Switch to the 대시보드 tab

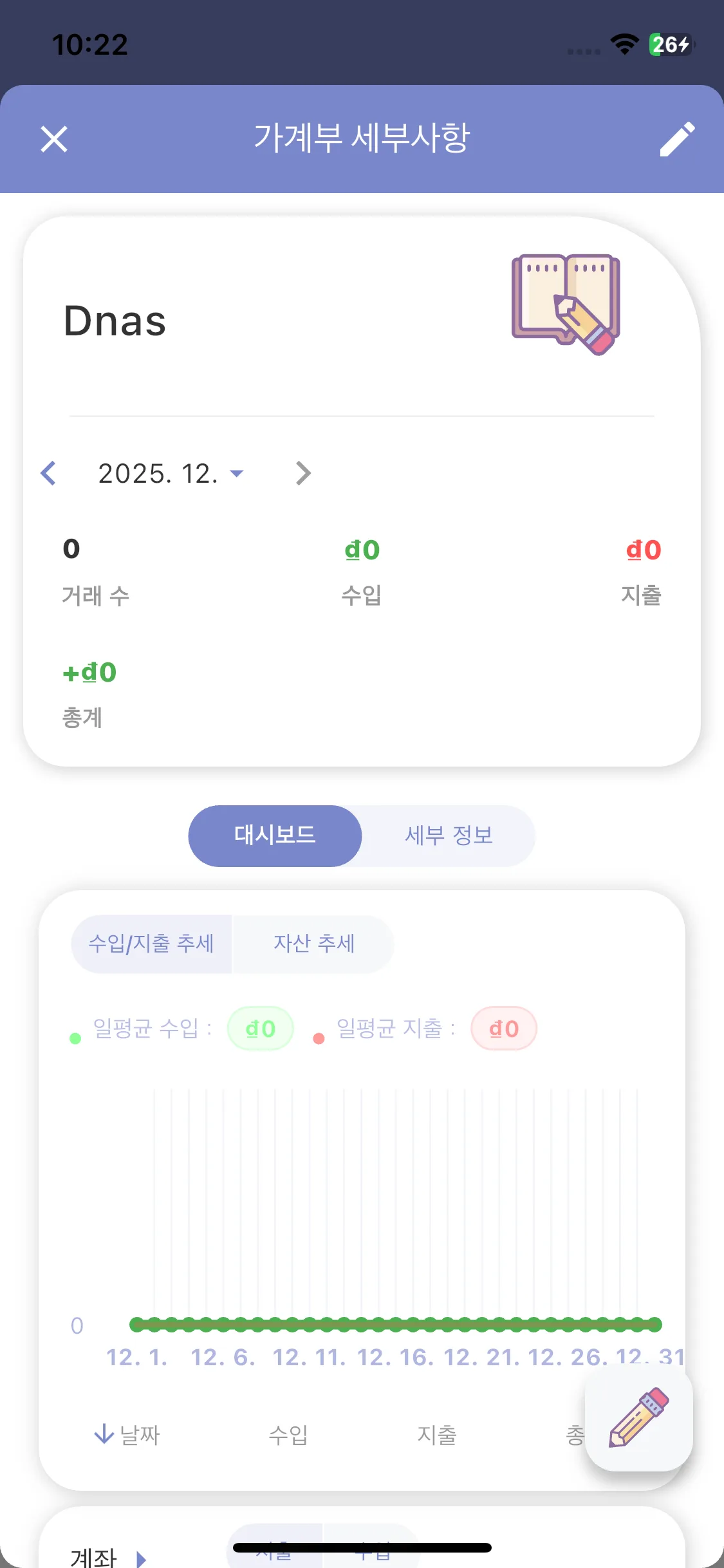coord(275,835)
